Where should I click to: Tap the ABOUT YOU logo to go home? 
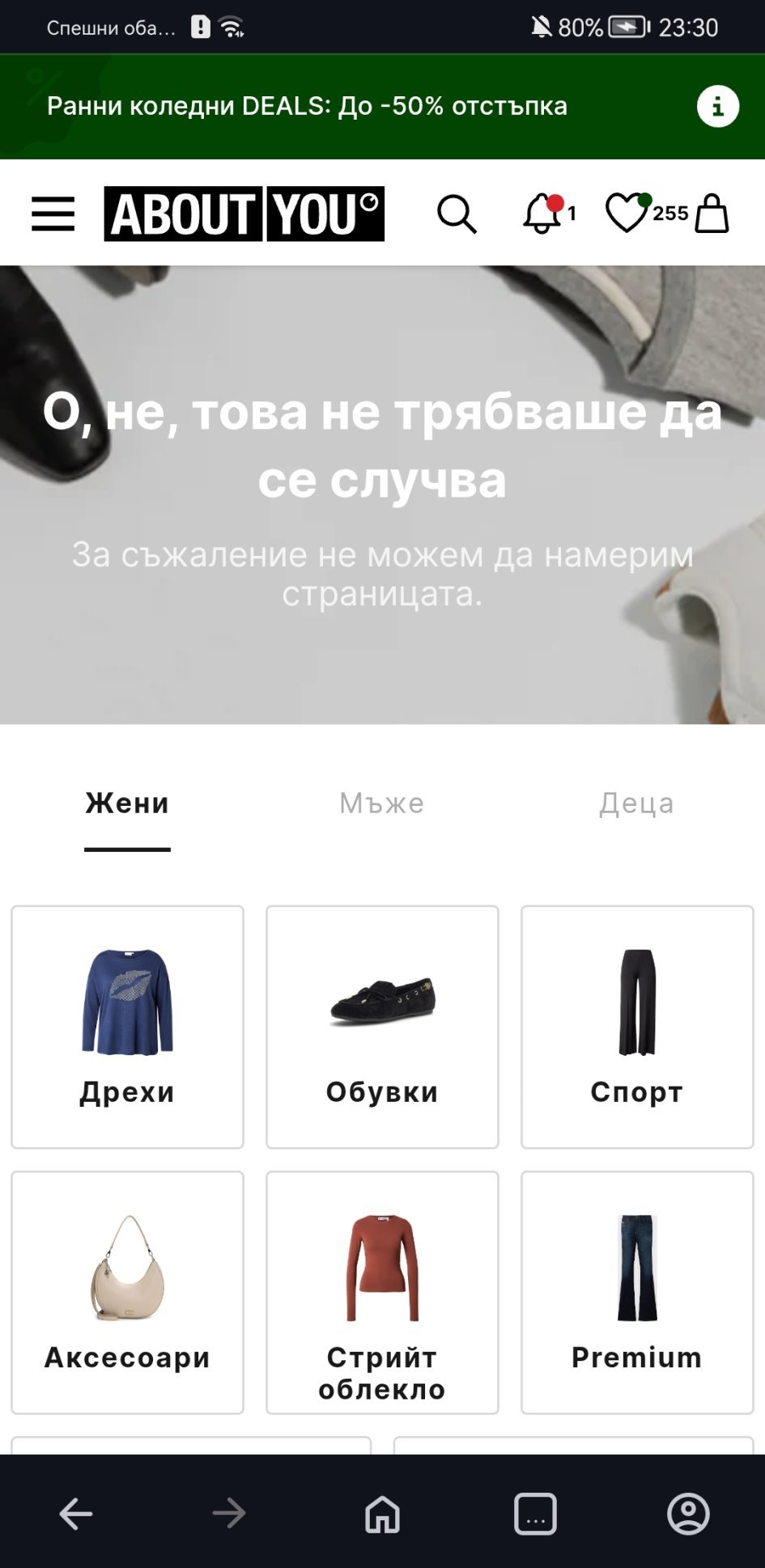coord(244,214)
